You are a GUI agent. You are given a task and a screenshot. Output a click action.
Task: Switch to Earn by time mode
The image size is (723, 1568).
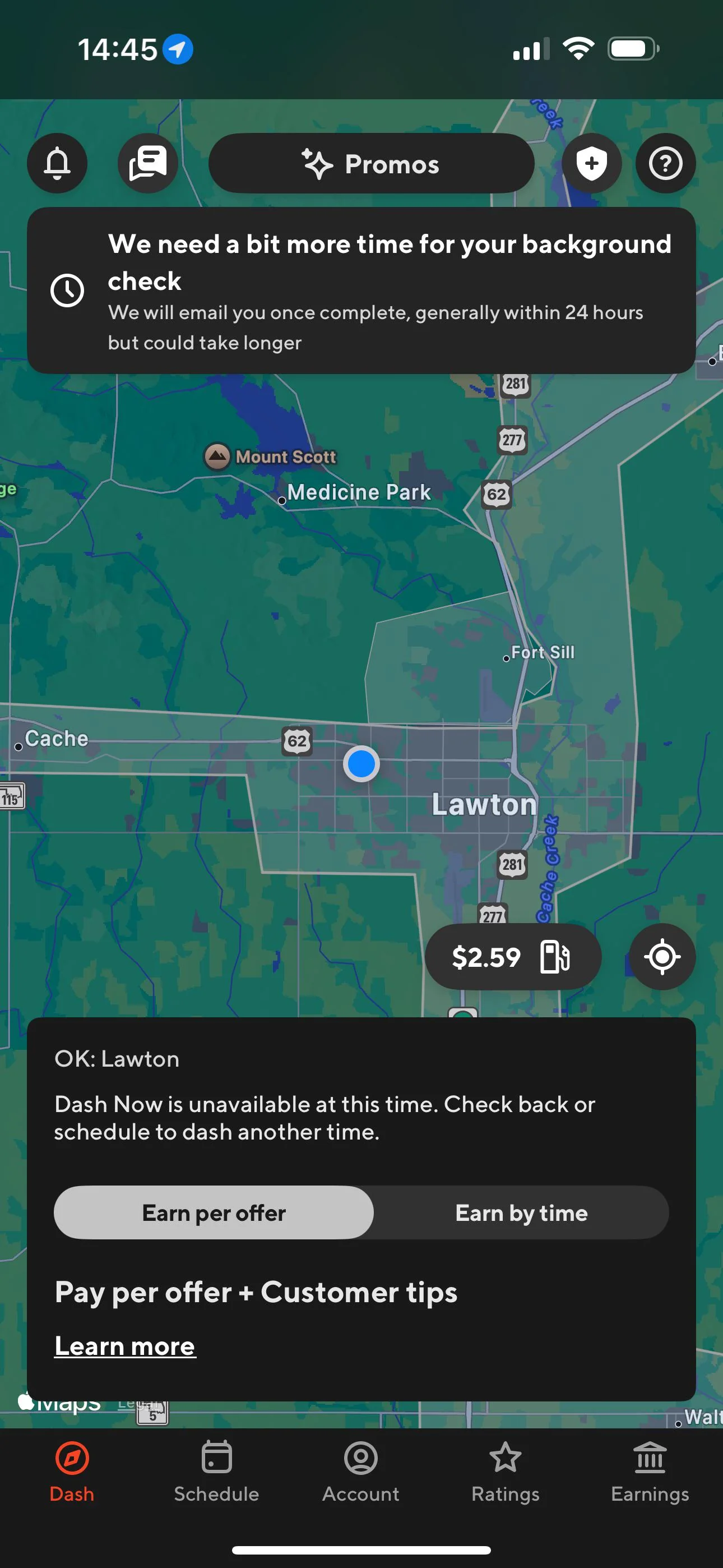[x=521, y=1212]
